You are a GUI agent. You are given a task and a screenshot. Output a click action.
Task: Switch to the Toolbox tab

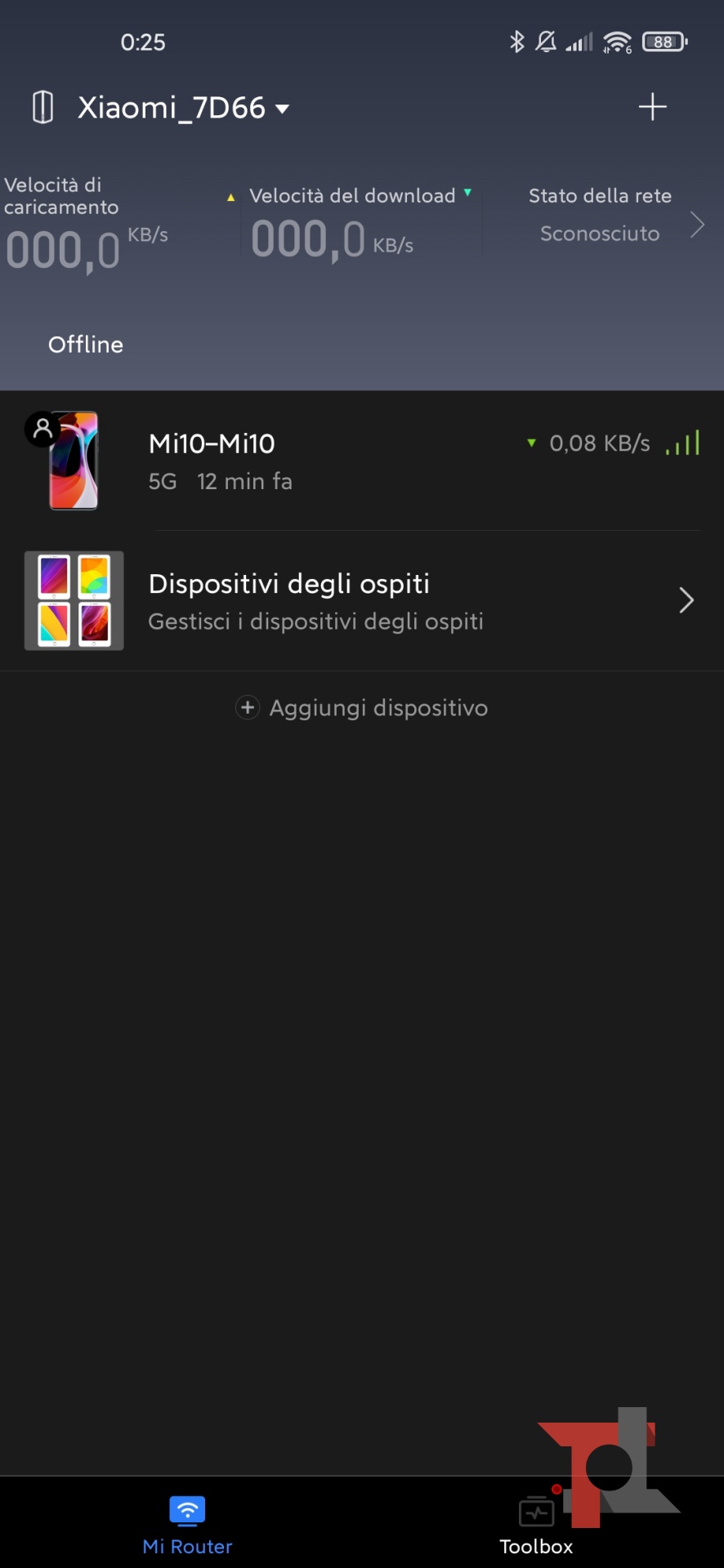(x=536, y=1524)
